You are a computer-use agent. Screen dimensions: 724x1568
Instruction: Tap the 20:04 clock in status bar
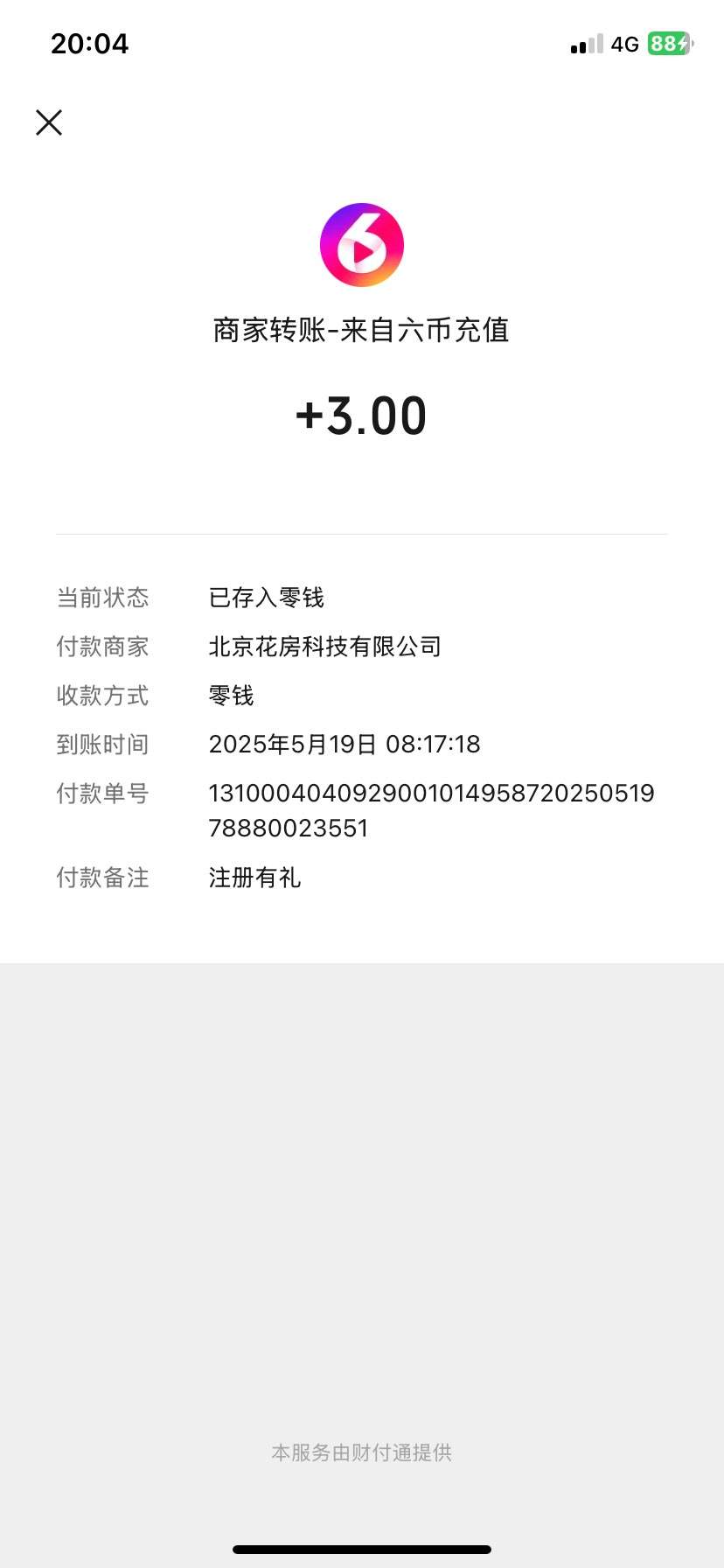[89, 43]
